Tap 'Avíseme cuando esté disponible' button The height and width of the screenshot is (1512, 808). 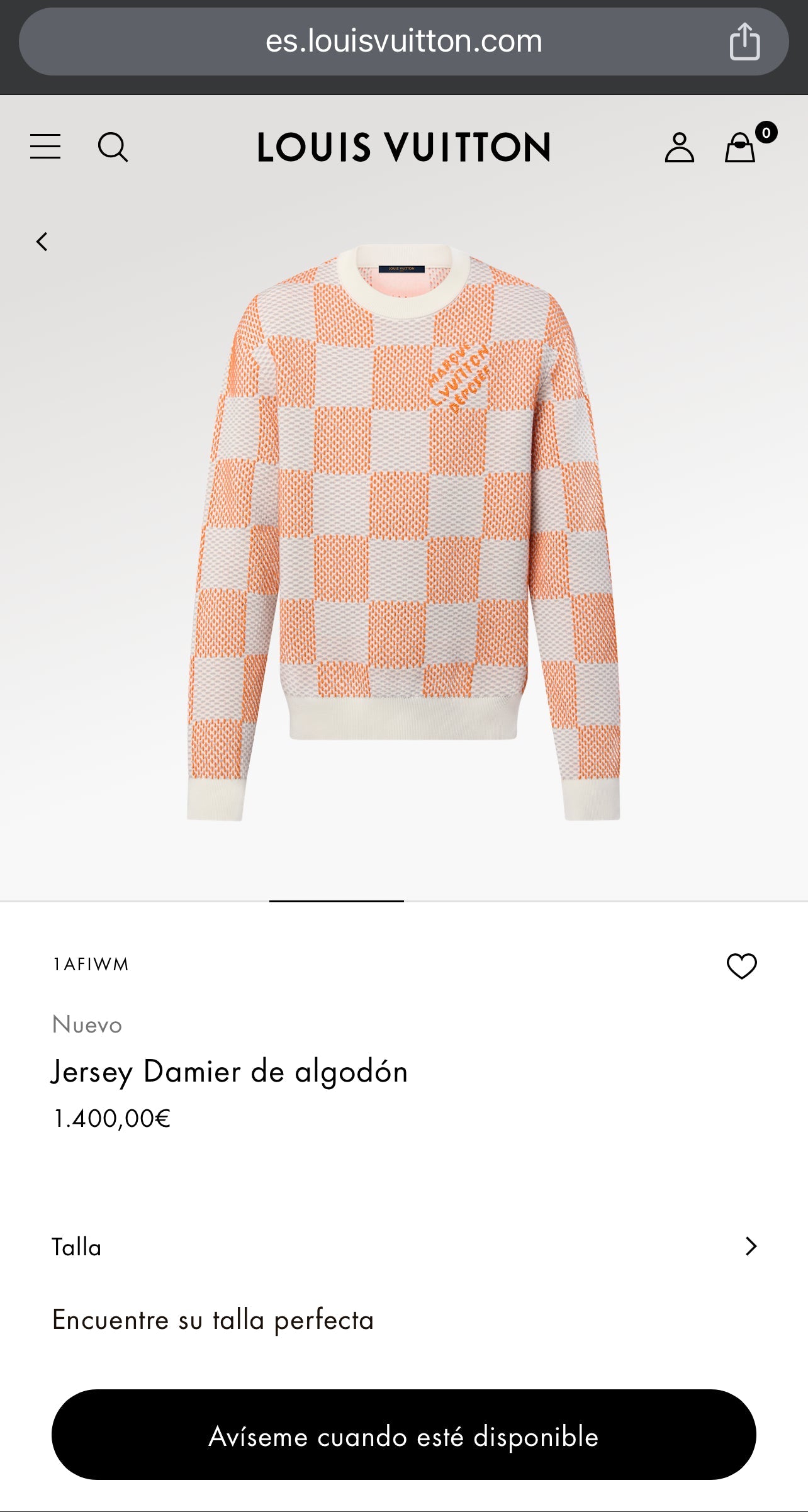pyautogui.click(x=404, y=1435)
